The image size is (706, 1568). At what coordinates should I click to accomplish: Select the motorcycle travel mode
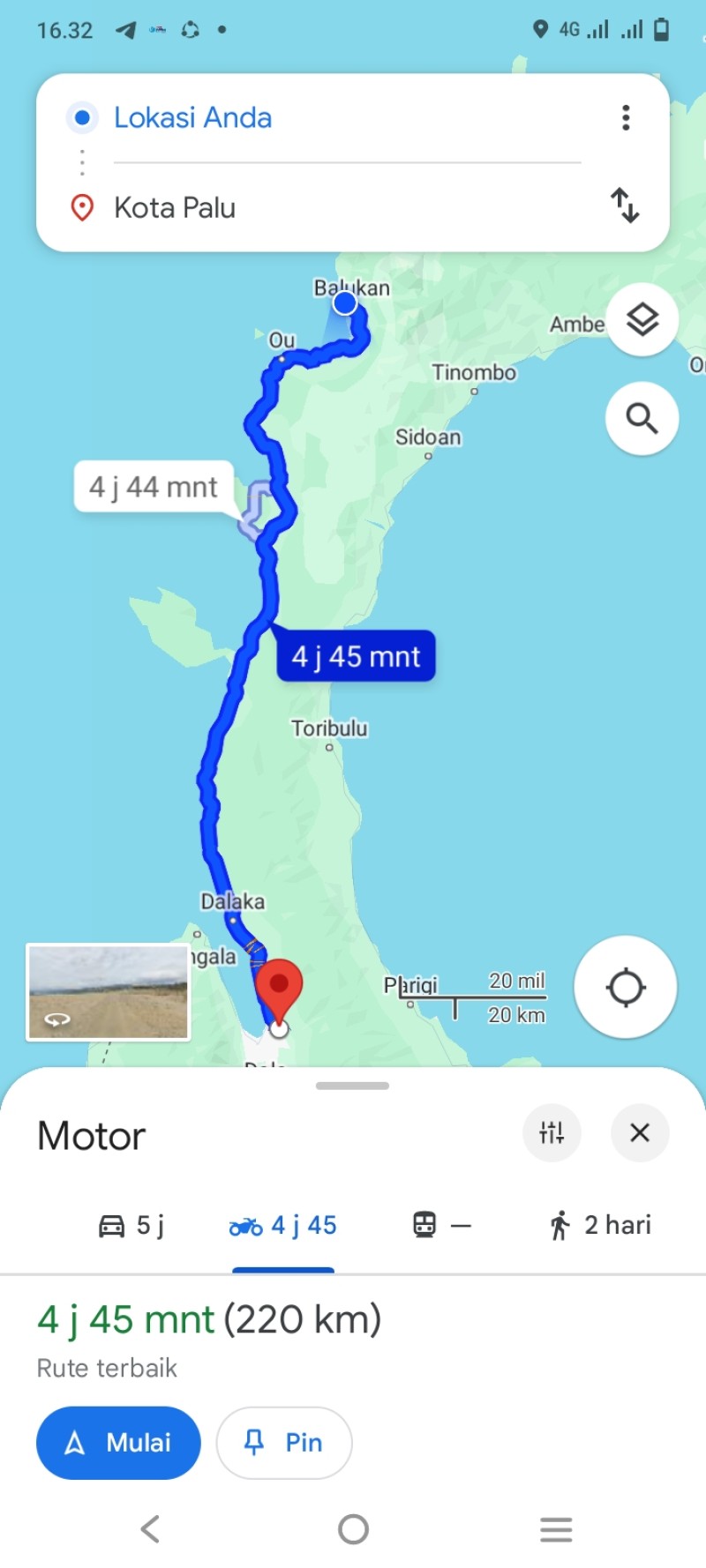pos(282,1225)
